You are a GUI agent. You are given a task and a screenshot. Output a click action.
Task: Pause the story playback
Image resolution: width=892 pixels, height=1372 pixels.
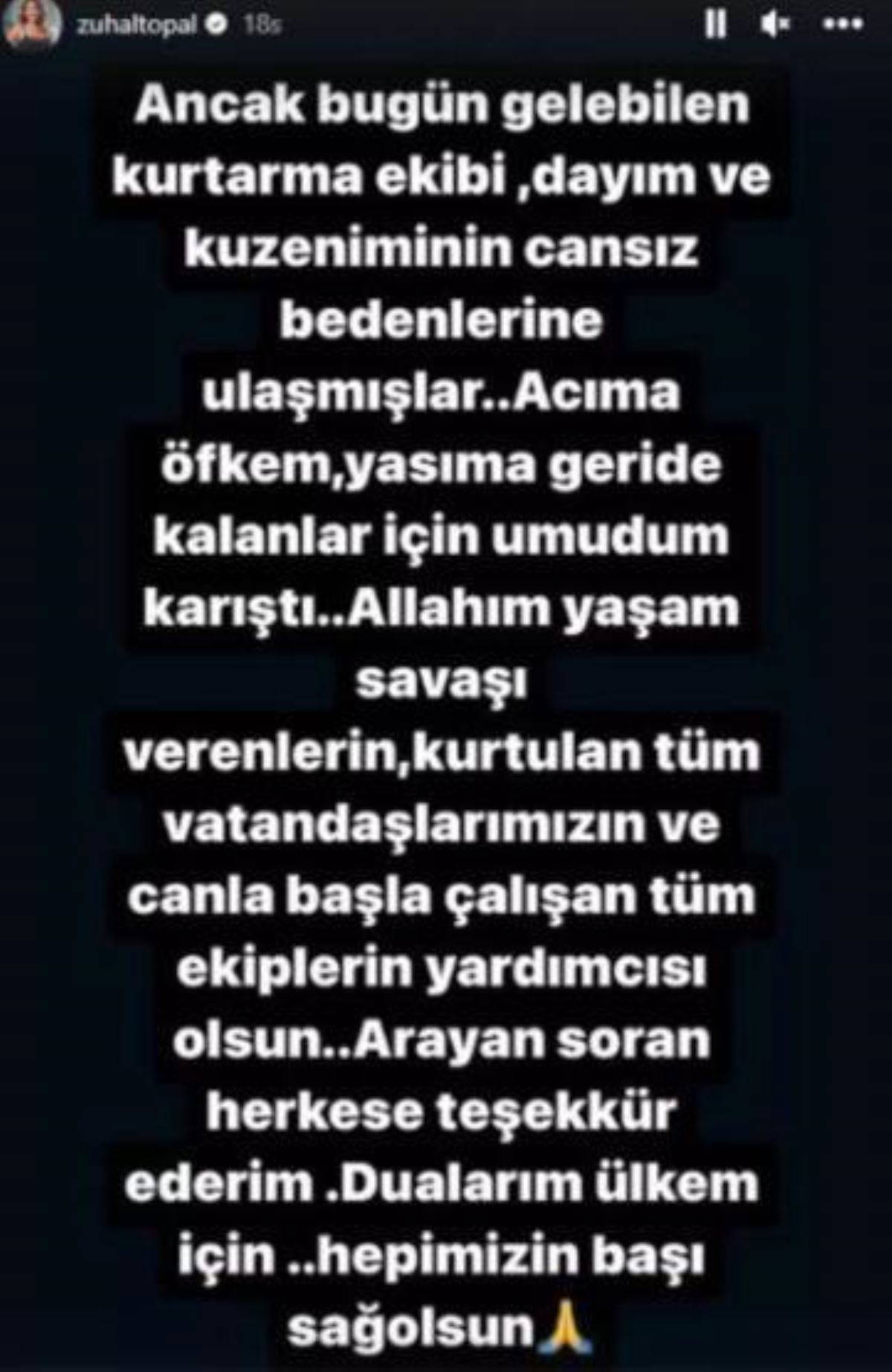pos(715,26)
